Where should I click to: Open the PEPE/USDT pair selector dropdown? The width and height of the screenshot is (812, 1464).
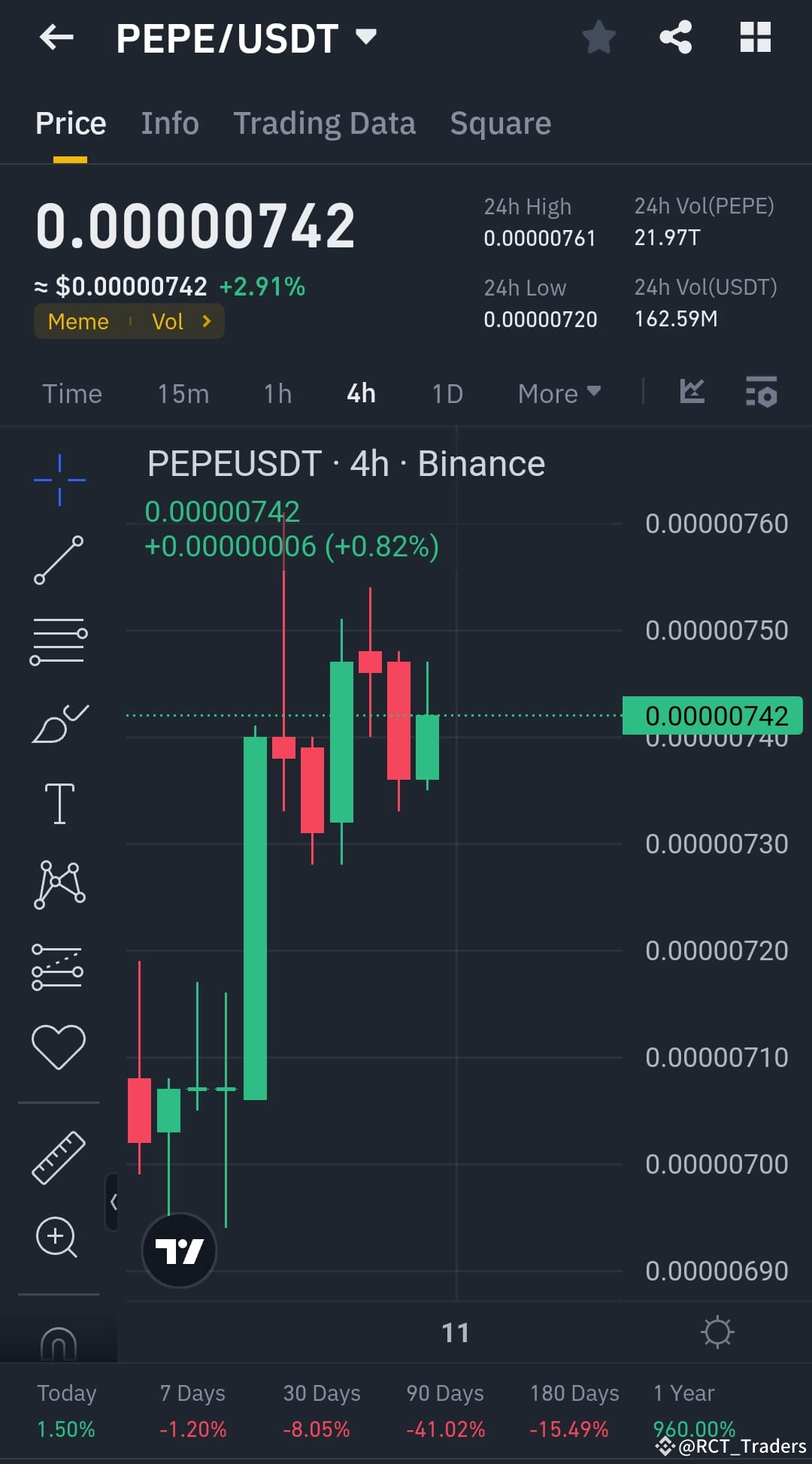[x=366, y=37]
